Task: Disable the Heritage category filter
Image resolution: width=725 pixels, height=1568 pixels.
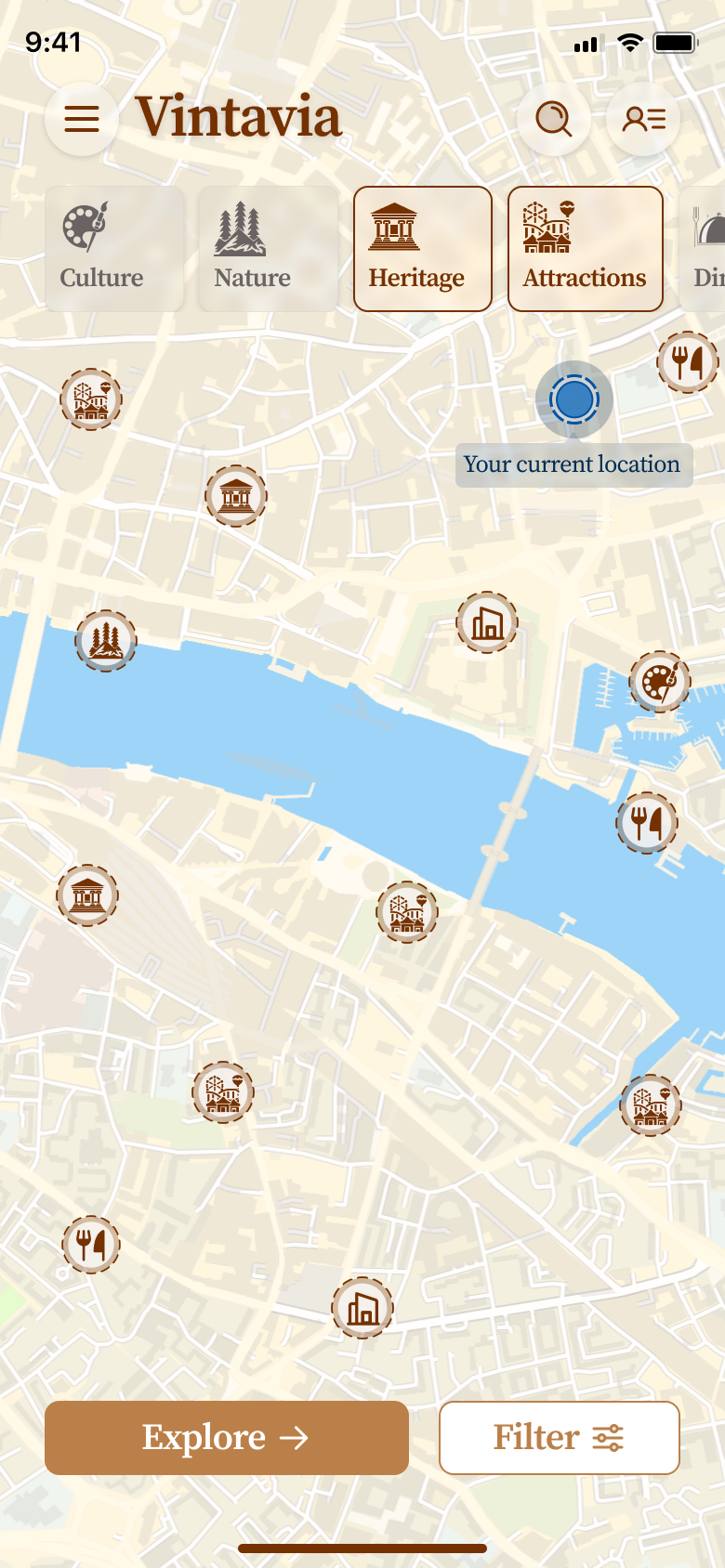Action: [422, 247]
